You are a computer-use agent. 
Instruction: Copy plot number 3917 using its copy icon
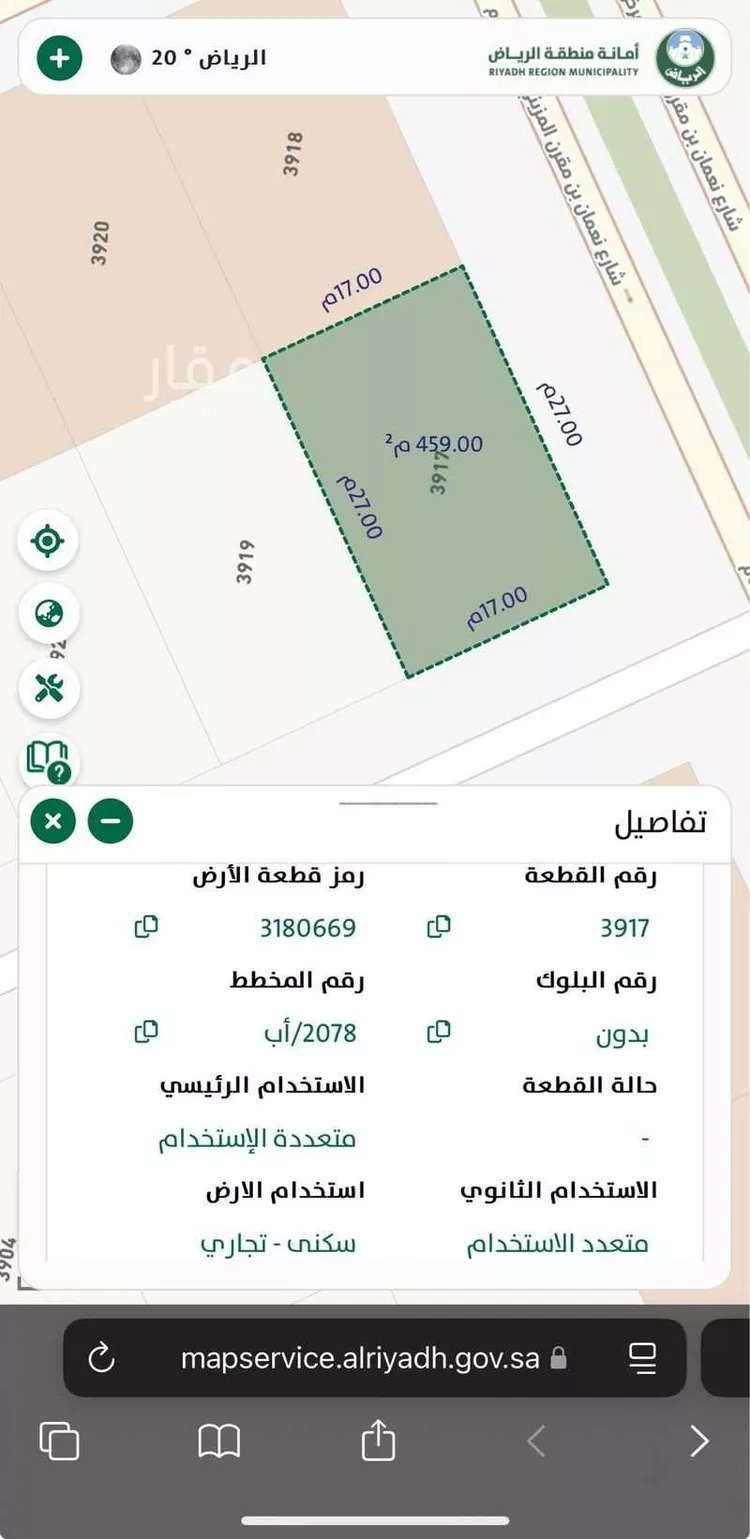tap(438, 927)
